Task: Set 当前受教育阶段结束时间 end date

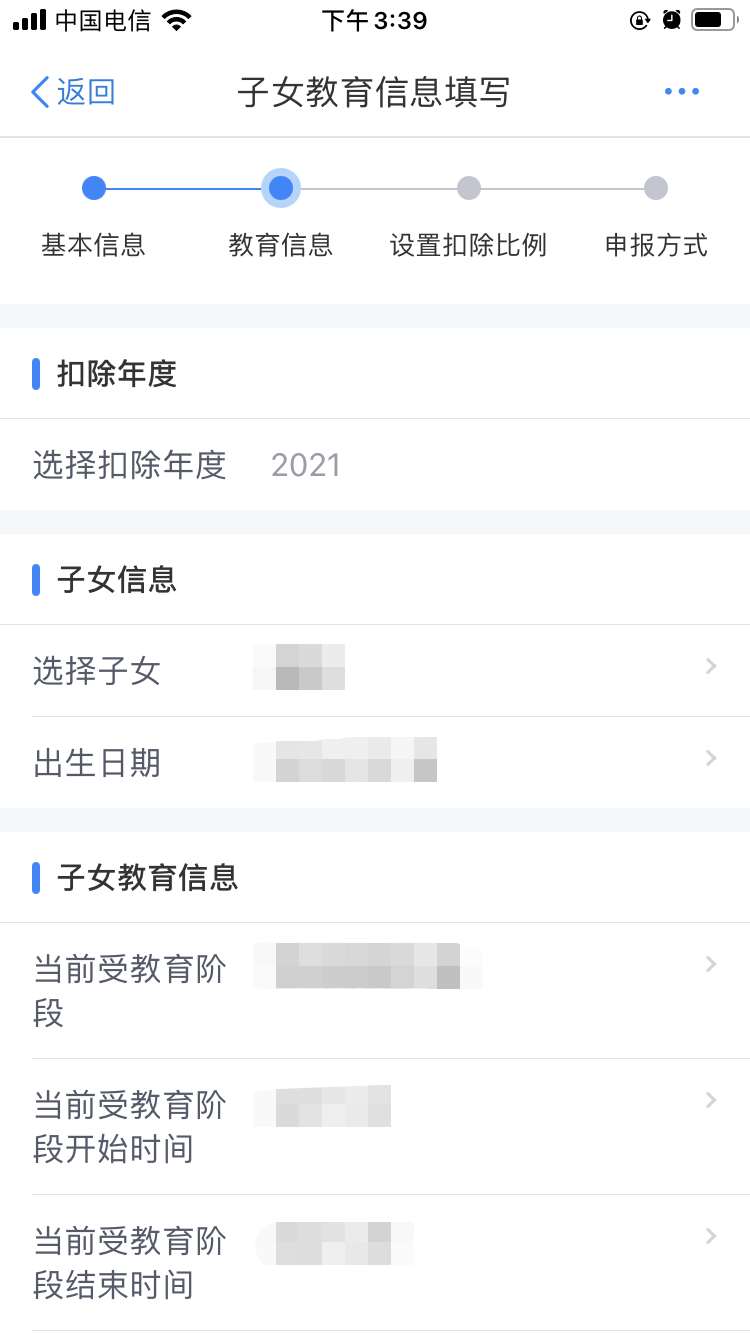Action: [375, 1263]
